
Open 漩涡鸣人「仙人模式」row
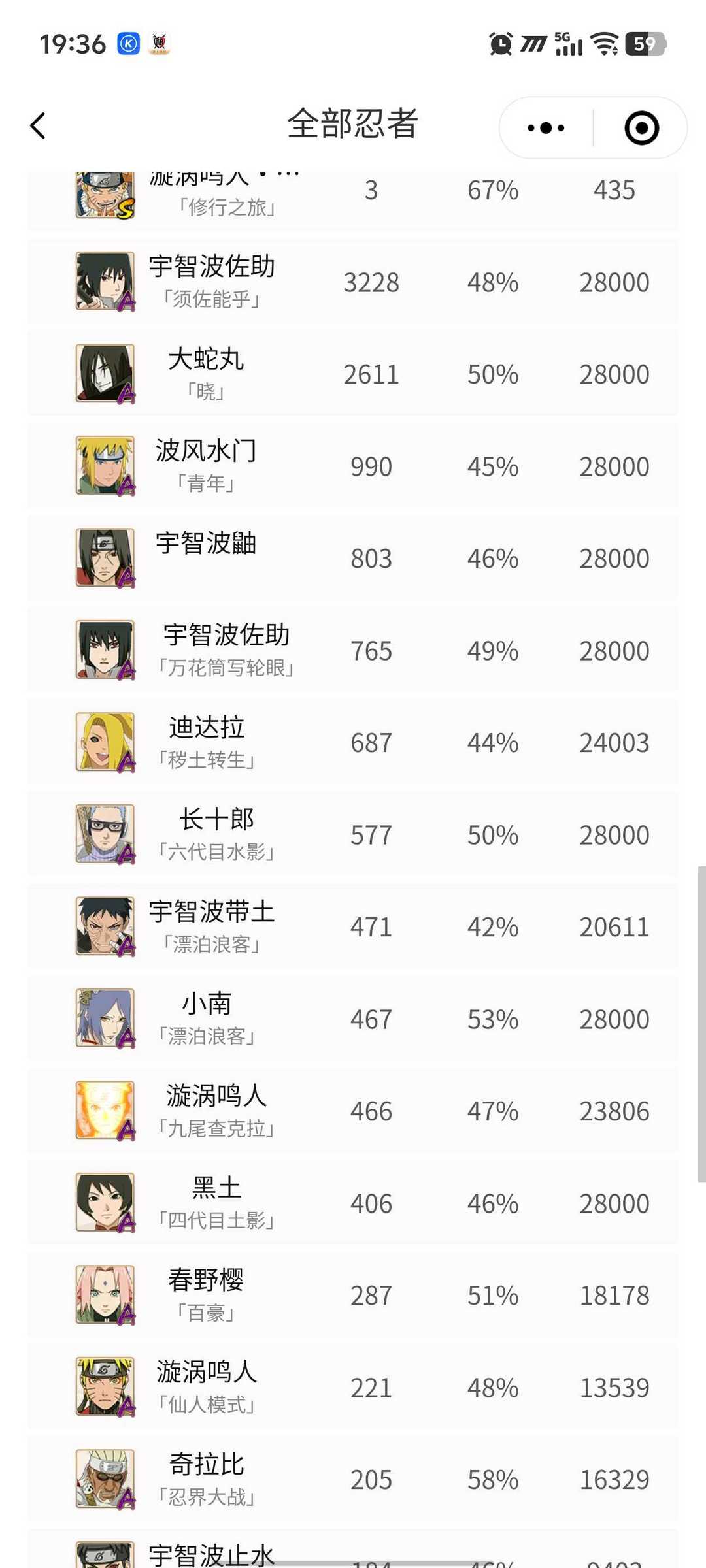pyautogui.click(x=353, y=1388)
